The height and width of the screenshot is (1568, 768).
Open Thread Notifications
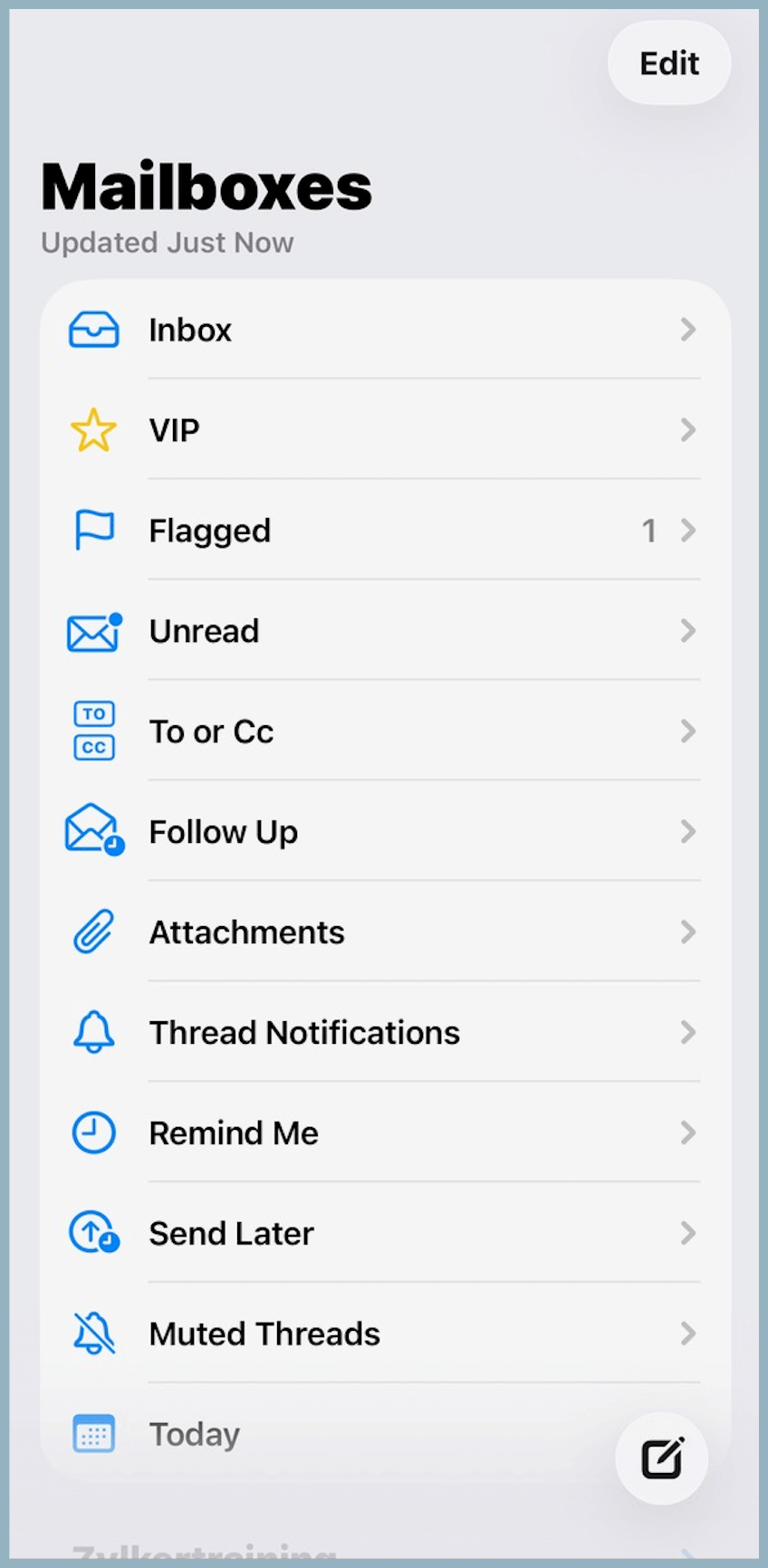coord(380,1033)
